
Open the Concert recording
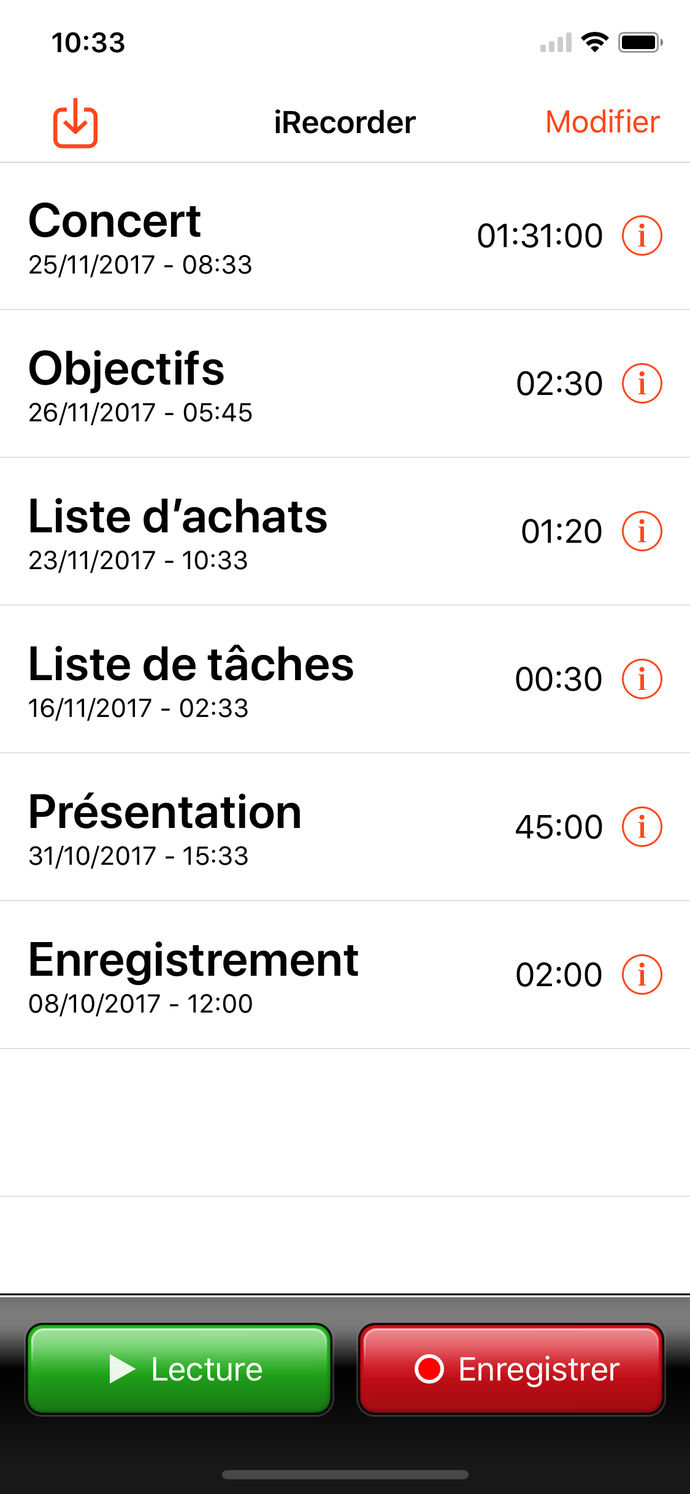tap(300, 236)
